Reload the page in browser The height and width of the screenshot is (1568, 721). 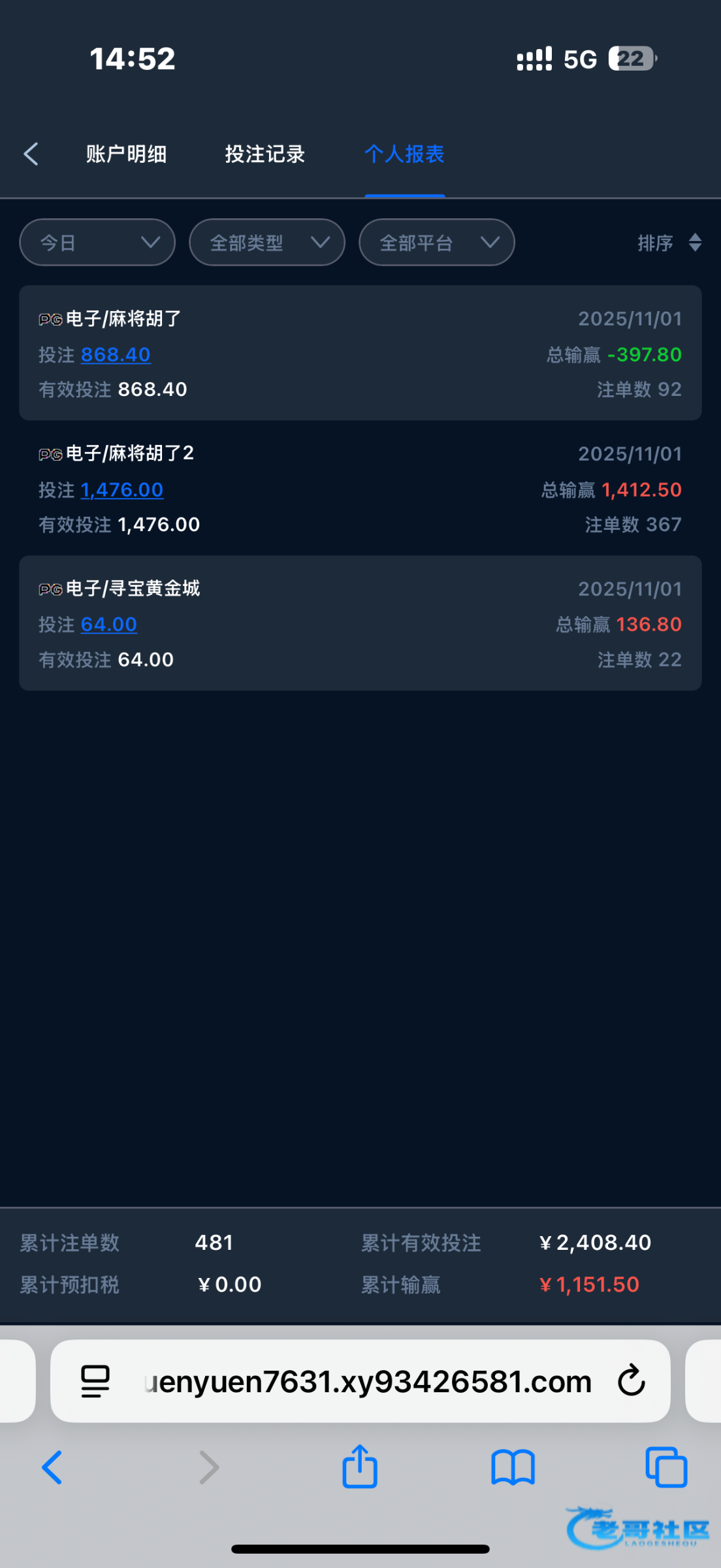[632, 1380]
